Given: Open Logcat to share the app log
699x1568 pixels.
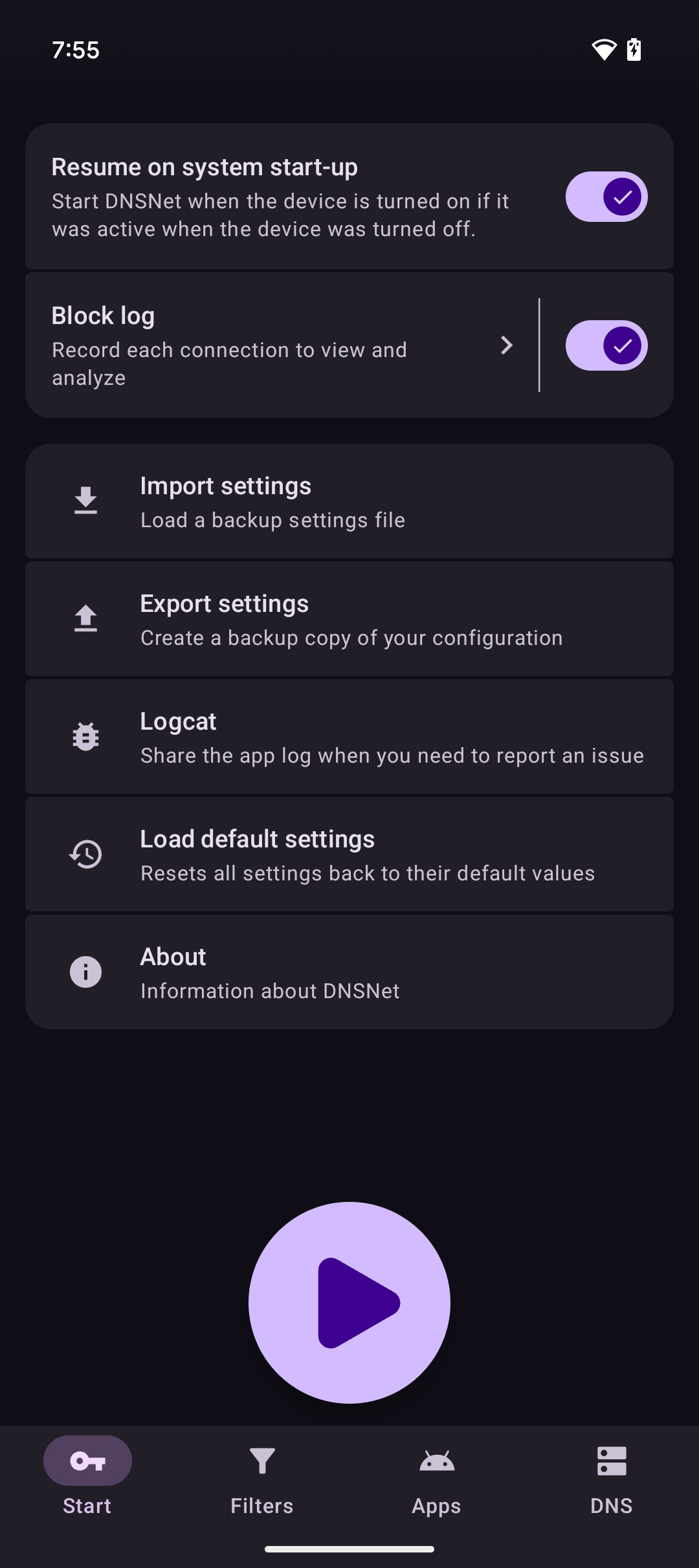Looking at the screenshot, I should click(349, 737).
